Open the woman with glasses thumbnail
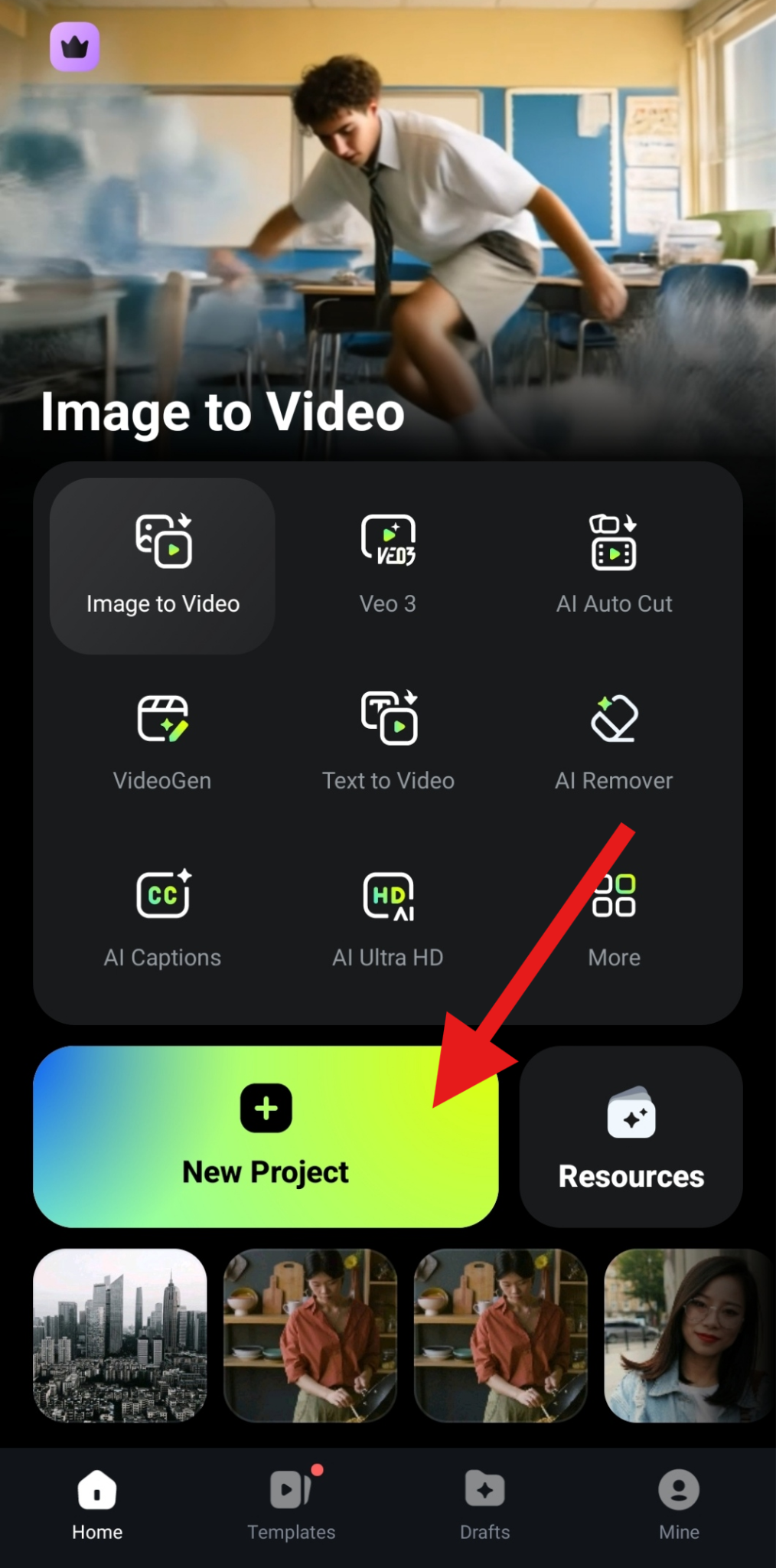 689,1335
